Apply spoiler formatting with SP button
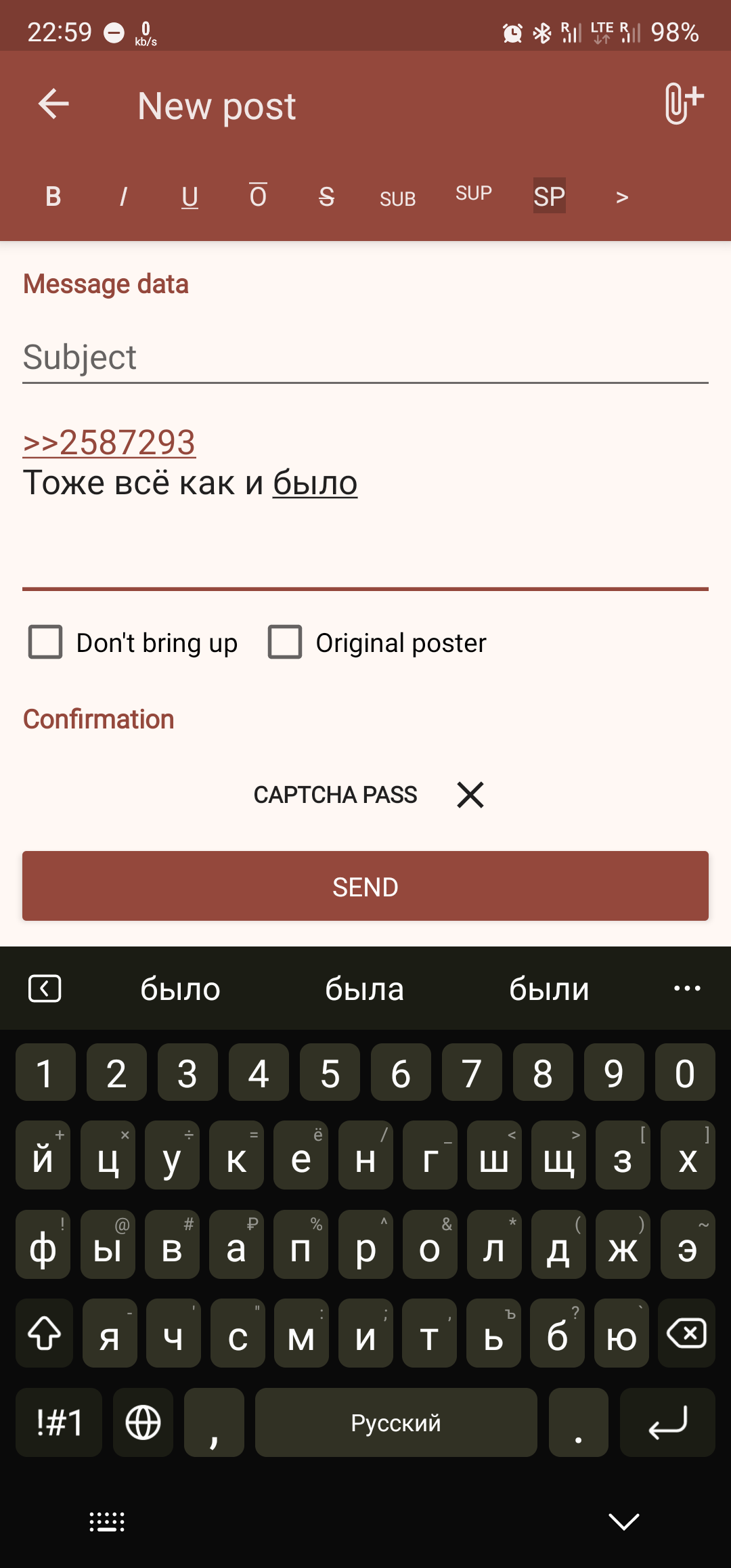This screenshot has height=1568, width=731. pyautogui.click(x=549, y=196)
